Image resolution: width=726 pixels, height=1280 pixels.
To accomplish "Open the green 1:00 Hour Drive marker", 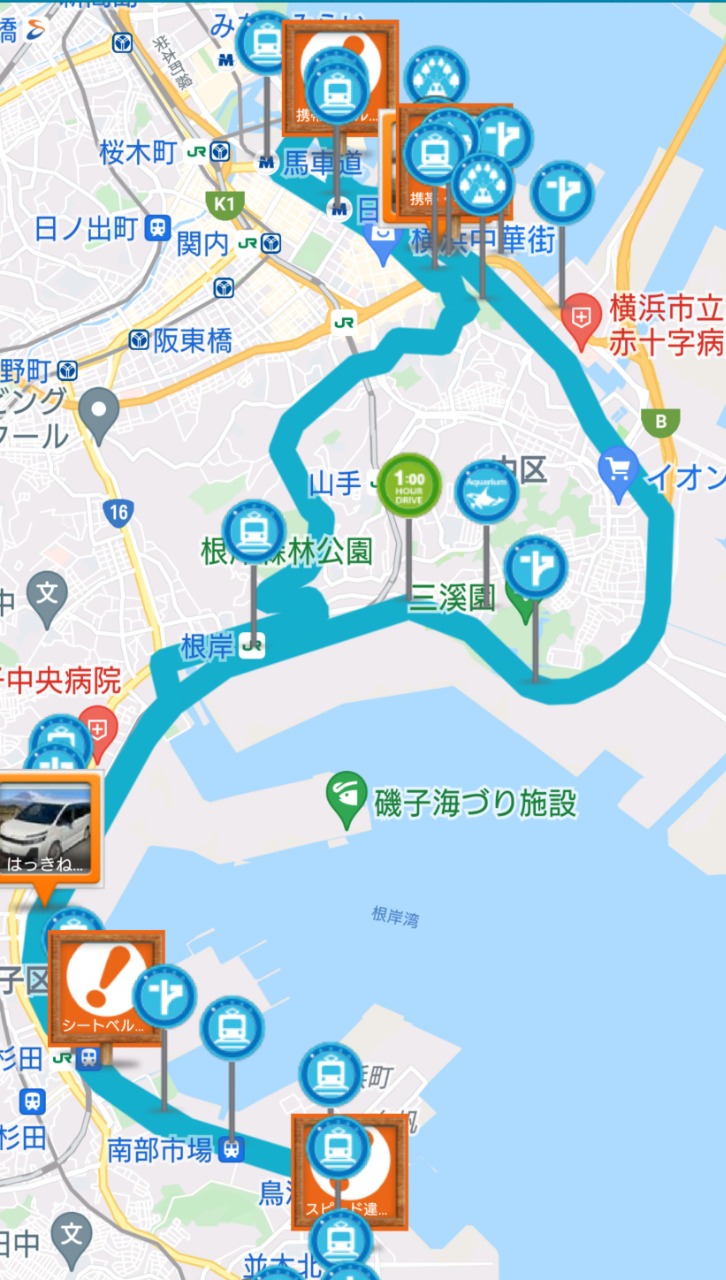I will 408,485.
